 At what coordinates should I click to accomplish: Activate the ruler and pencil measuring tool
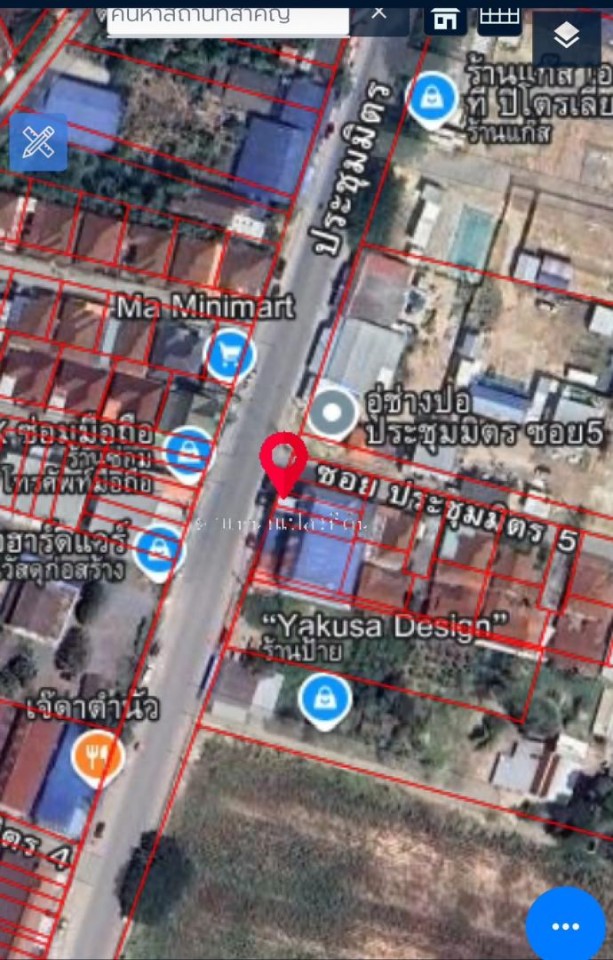click(x=38, y=142)
